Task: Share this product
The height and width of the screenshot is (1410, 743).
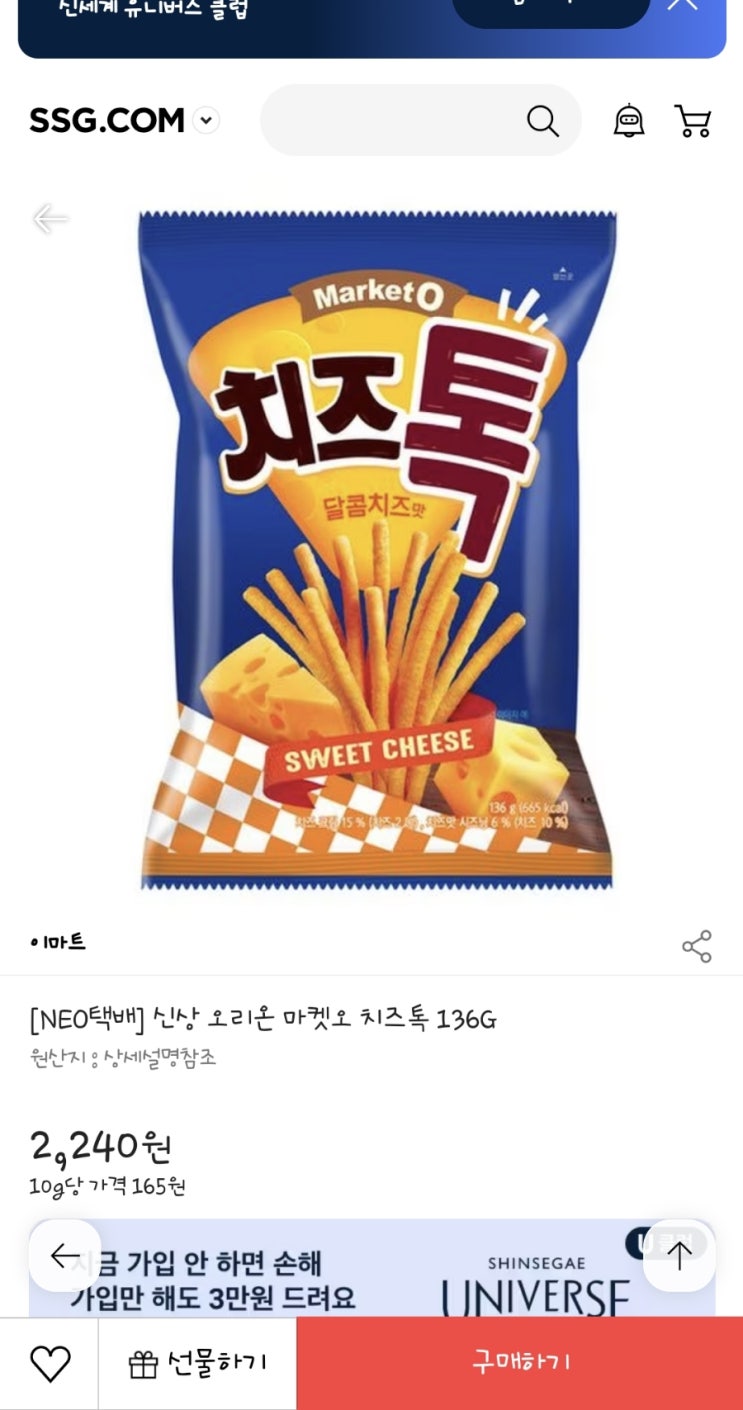Action: (696, 946)
